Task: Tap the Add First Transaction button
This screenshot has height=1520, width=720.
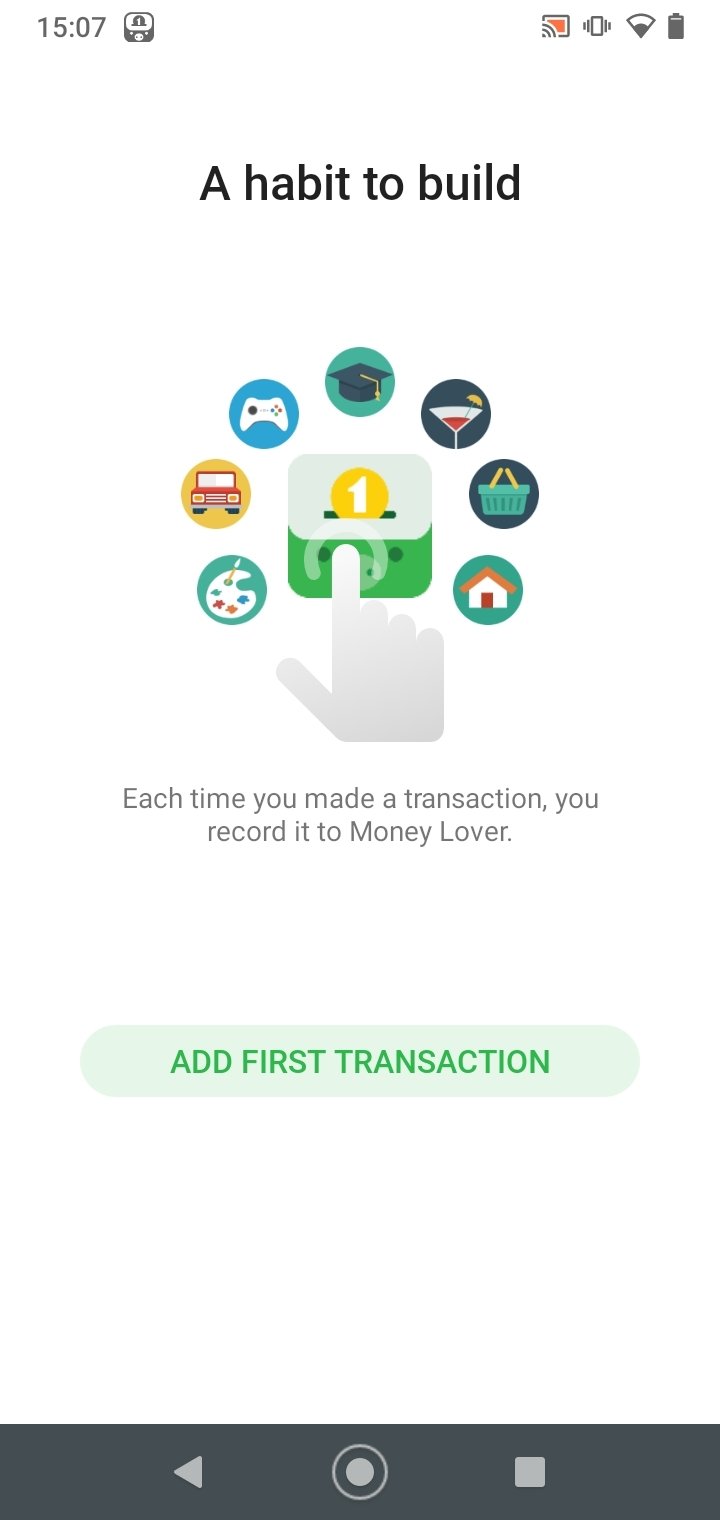Action: pyautogui.click(x=360, y=1061)
